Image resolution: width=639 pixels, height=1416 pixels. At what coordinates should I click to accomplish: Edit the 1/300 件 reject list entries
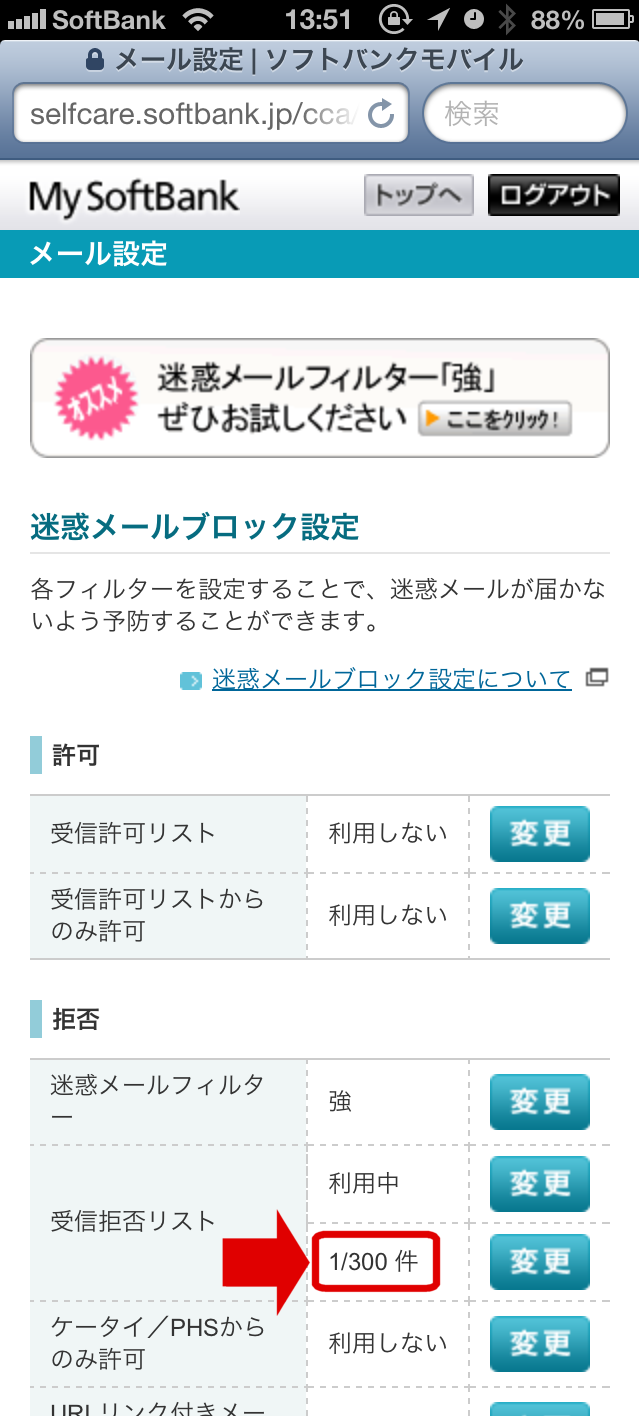pos(540,1262)
